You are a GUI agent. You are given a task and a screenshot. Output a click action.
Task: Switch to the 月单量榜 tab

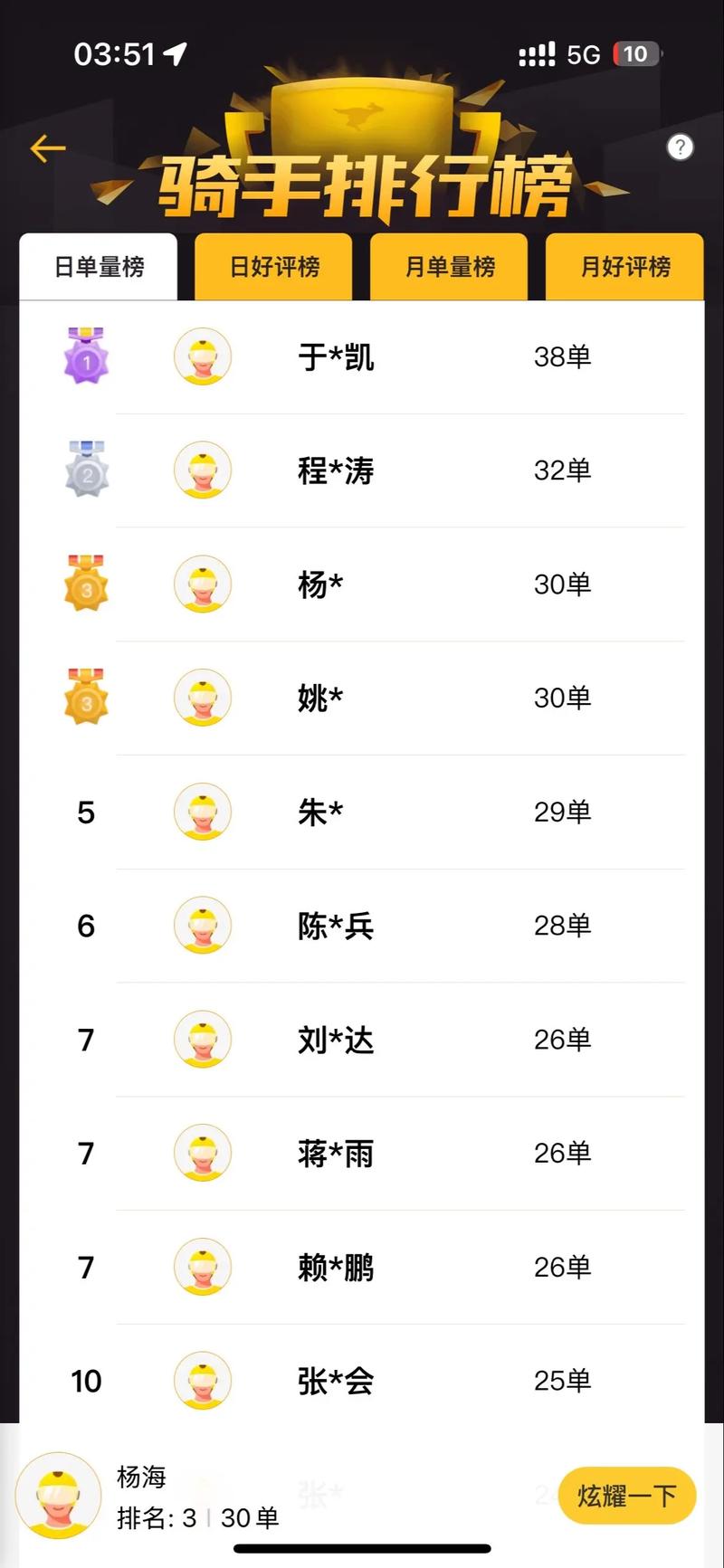point(449,267)
